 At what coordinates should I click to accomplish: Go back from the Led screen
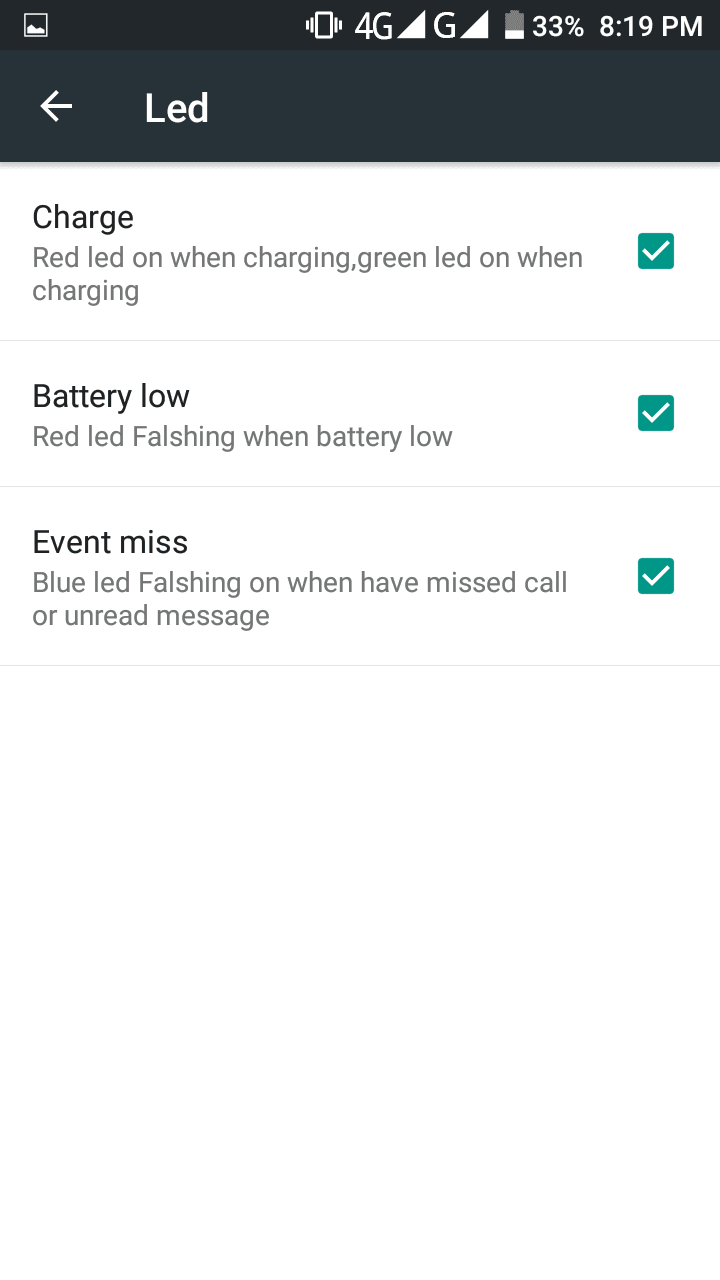(56, 106)
